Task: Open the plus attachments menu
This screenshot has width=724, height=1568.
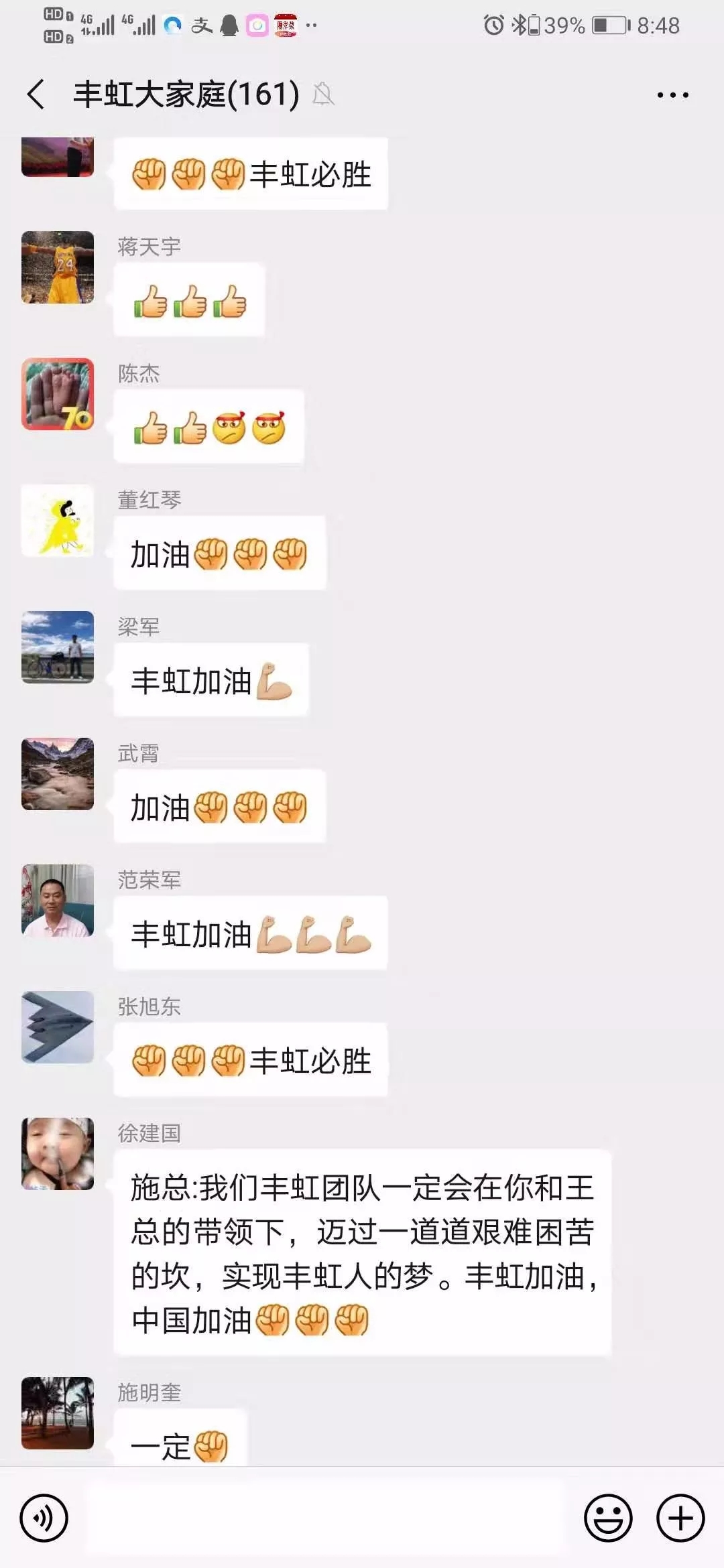Action: click(680, 1518)
